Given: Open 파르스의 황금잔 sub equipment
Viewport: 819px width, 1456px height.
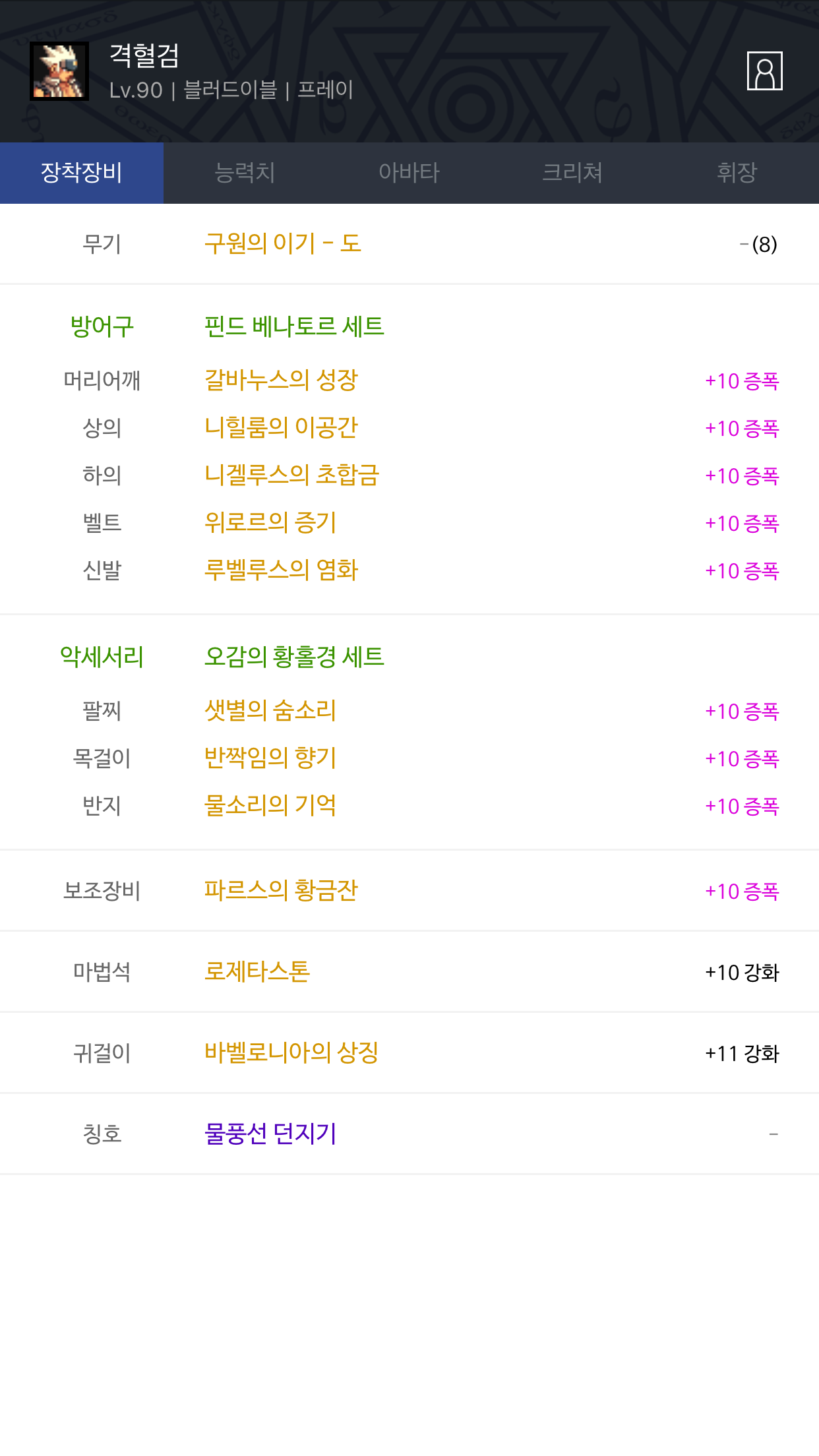Looking at the screenshot, I should [281, 890].
